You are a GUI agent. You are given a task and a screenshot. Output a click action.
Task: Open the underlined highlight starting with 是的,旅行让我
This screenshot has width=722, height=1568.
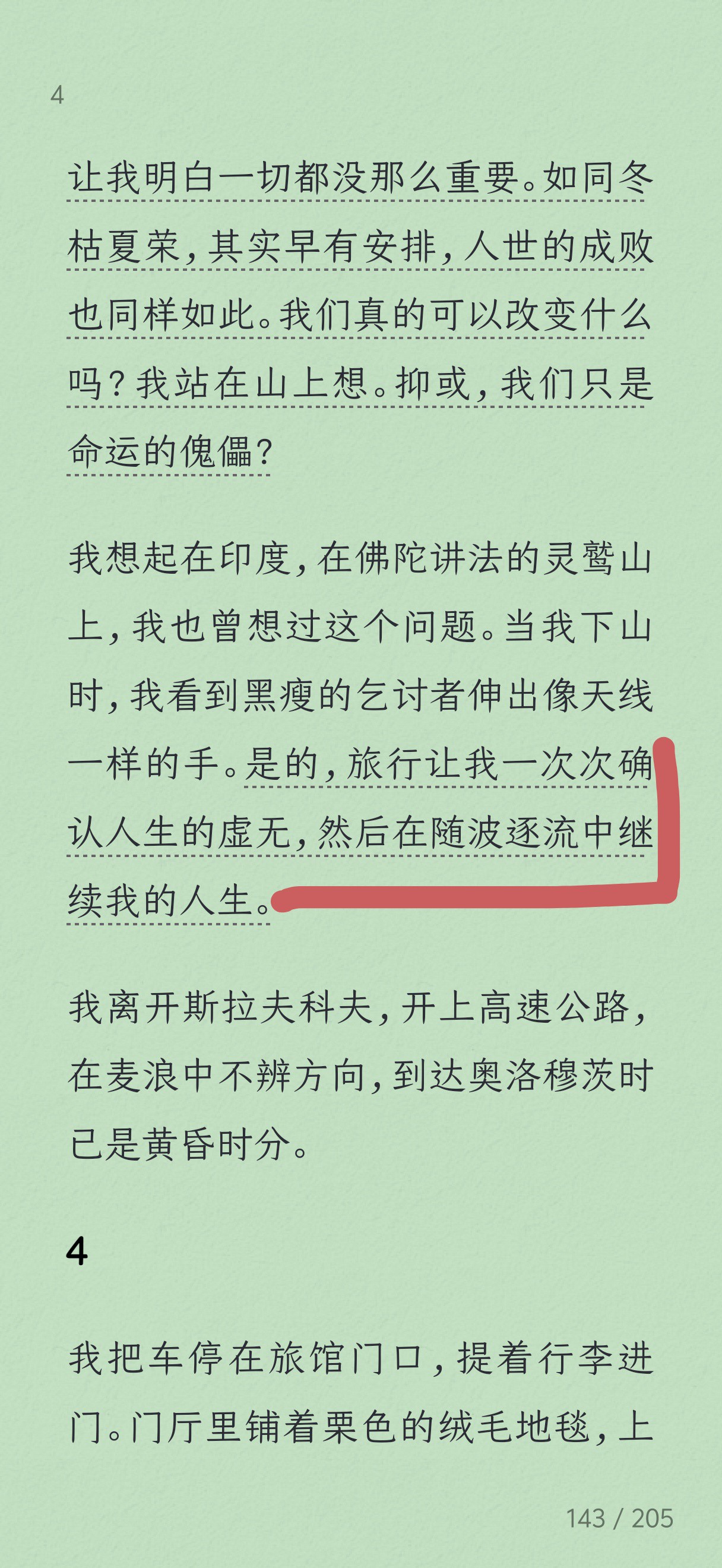(360, 833)
